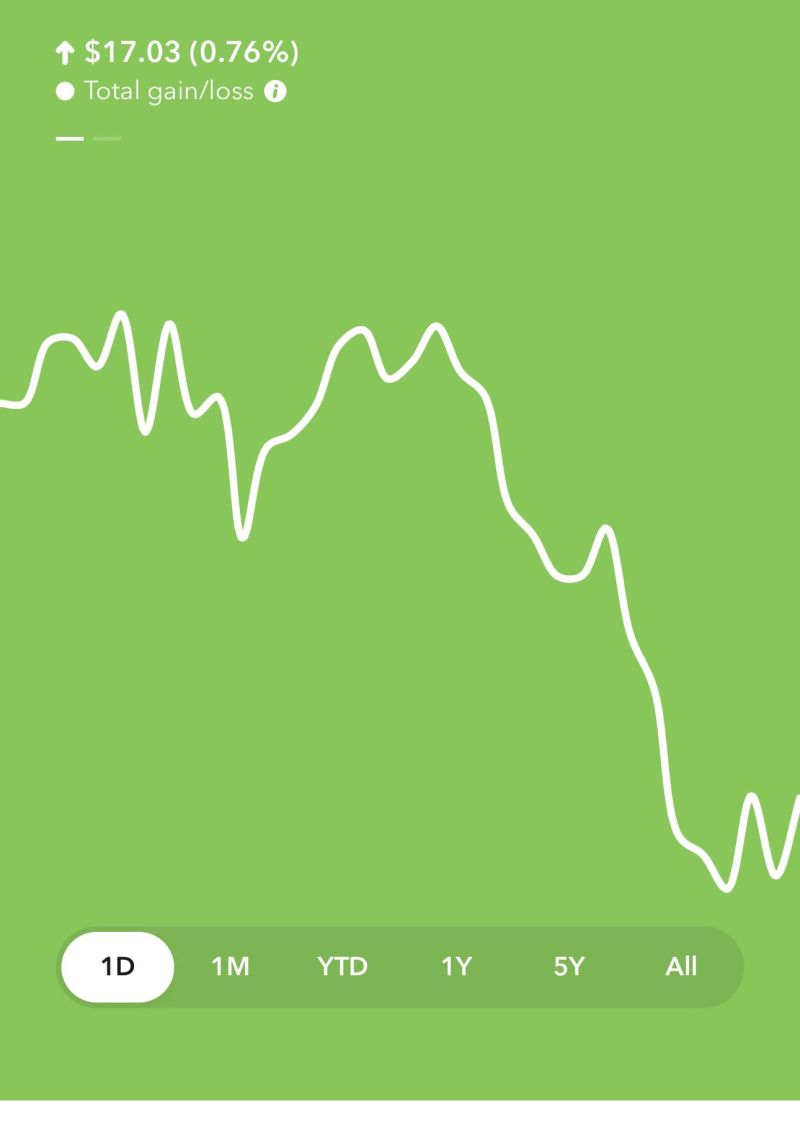The width and height of the screenshot is (800, 1137).
Task: Show All-time performance
Action: click(681, 967)
